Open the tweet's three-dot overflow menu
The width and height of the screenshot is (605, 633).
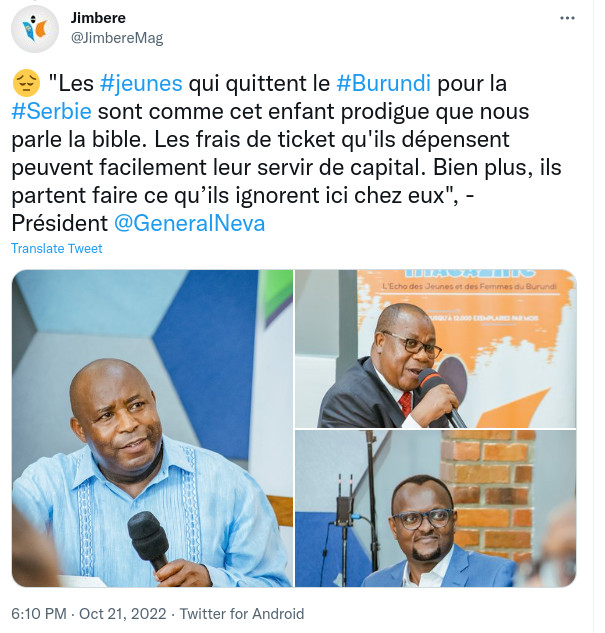(567, 18)
